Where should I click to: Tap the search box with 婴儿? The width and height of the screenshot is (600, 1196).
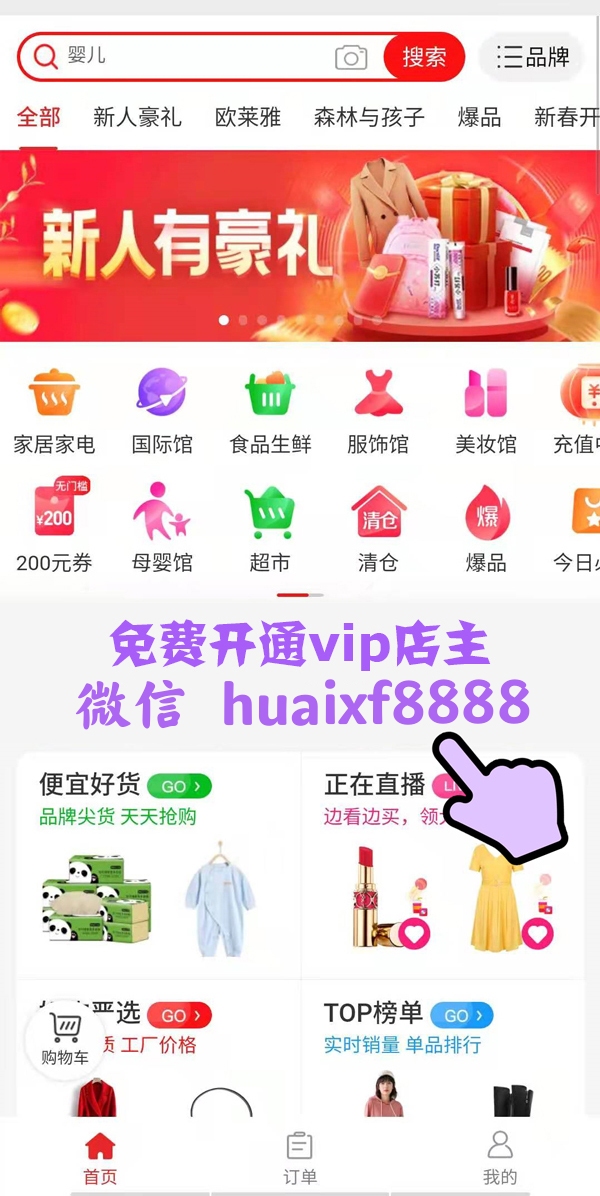[x=190, y=57]
